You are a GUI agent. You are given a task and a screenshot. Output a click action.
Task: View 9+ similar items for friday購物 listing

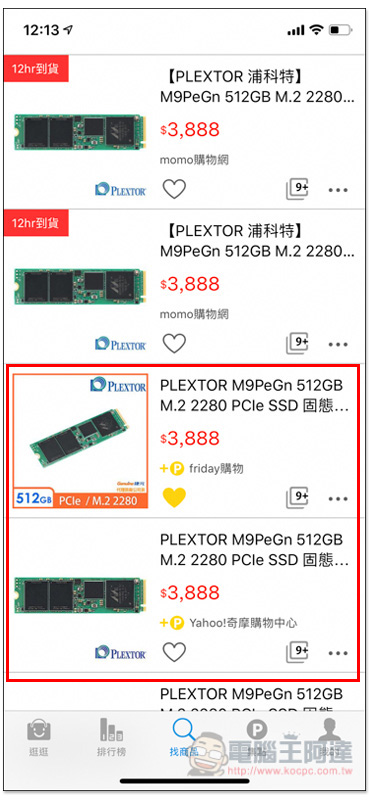click(x=297, y=497)
